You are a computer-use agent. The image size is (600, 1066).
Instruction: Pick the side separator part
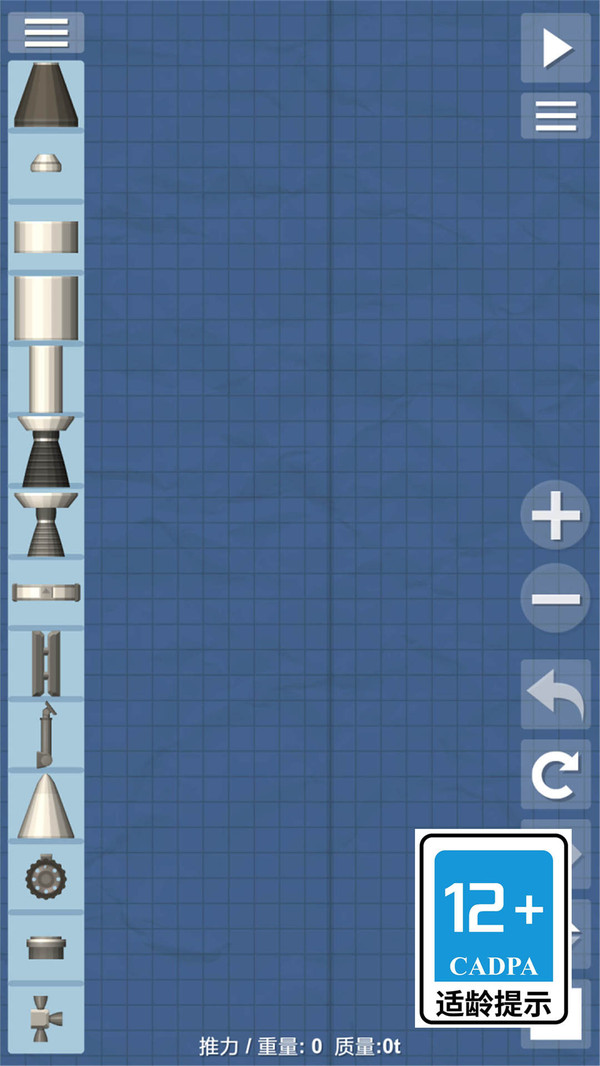click(x=46, y=662)
